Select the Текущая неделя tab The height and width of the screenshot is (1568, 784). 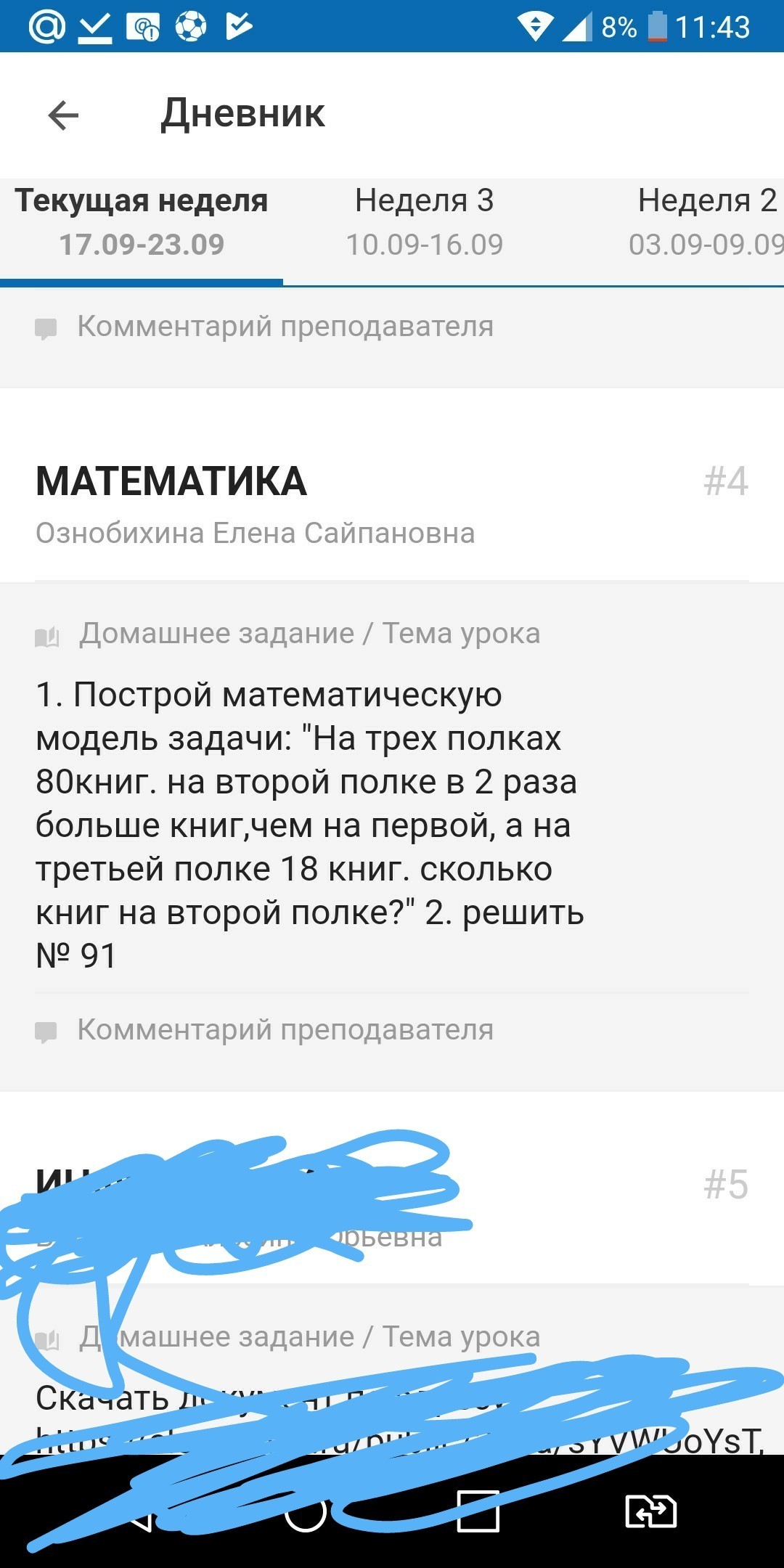(142, 223)
